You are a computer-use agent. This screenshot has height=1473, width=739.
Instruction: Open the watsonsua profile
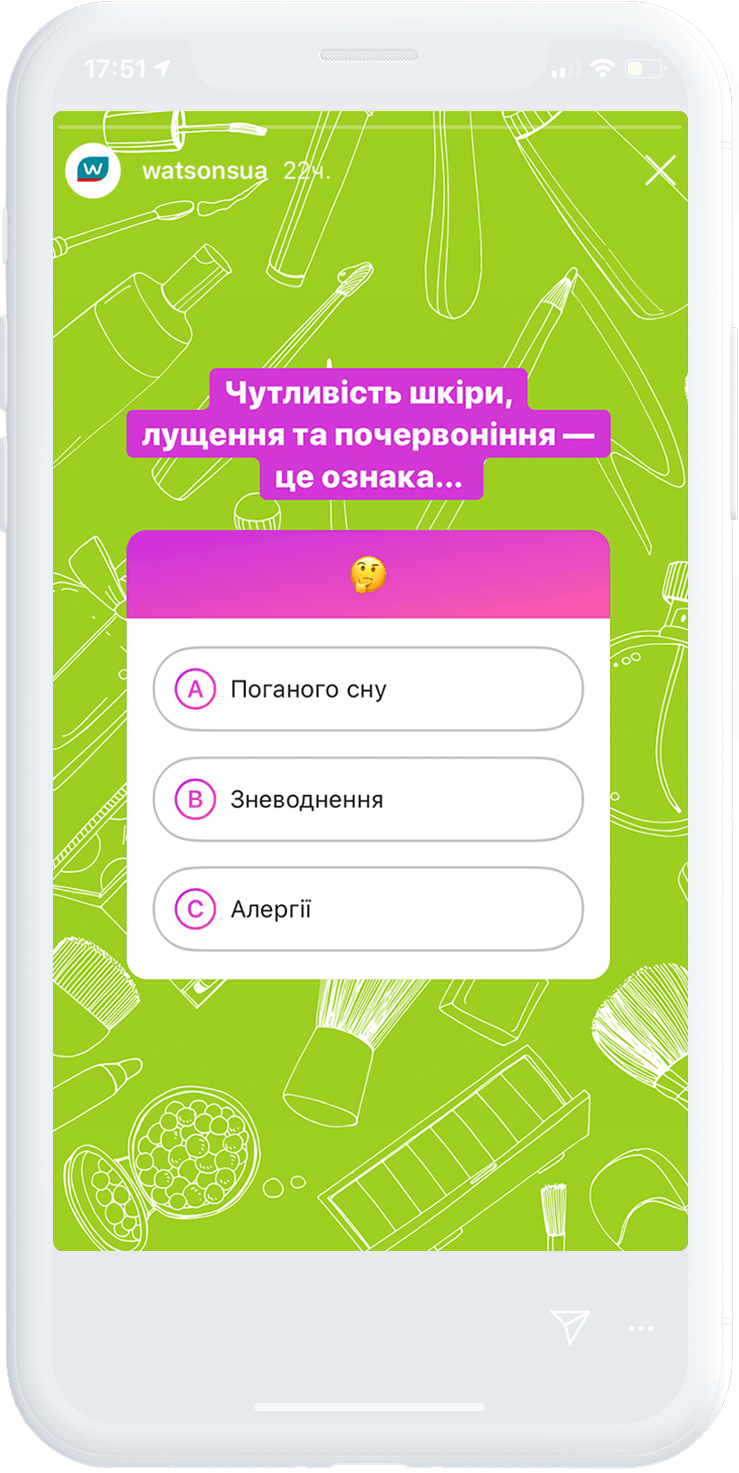coord(204,170)
